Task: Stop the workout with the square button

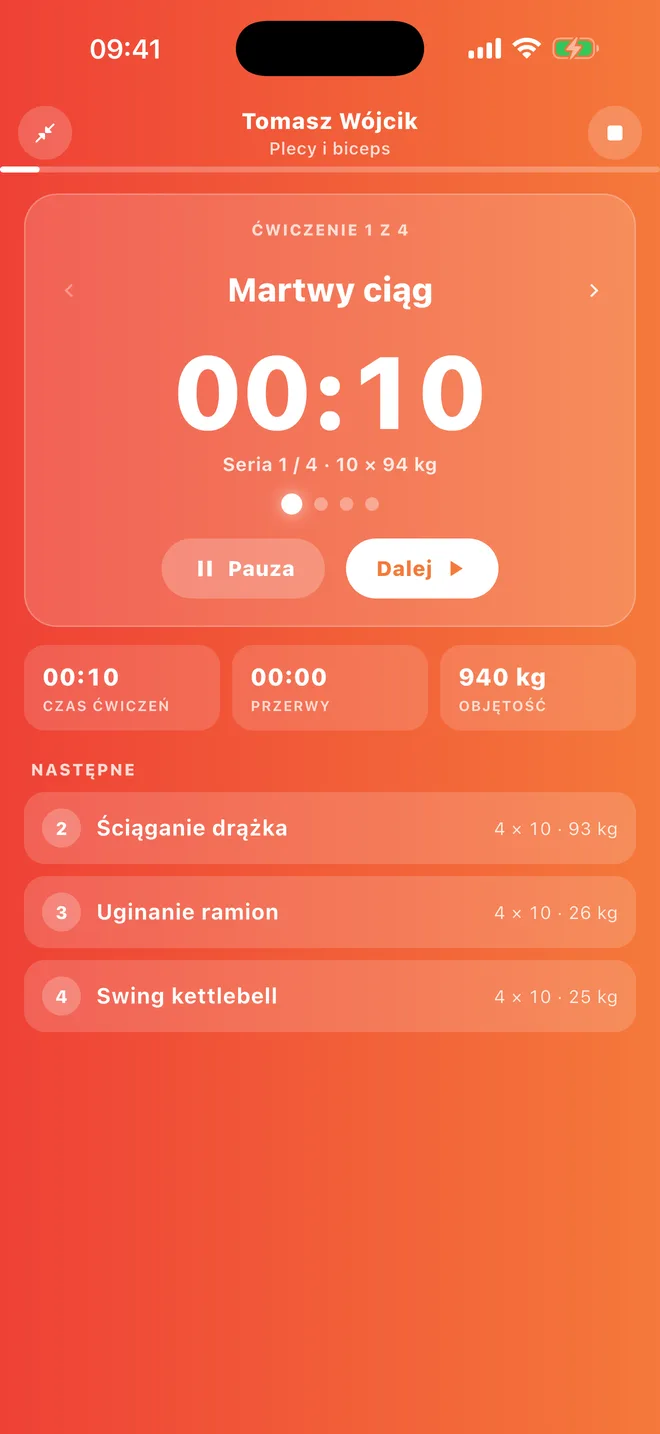Action: [x=615, y=133]
